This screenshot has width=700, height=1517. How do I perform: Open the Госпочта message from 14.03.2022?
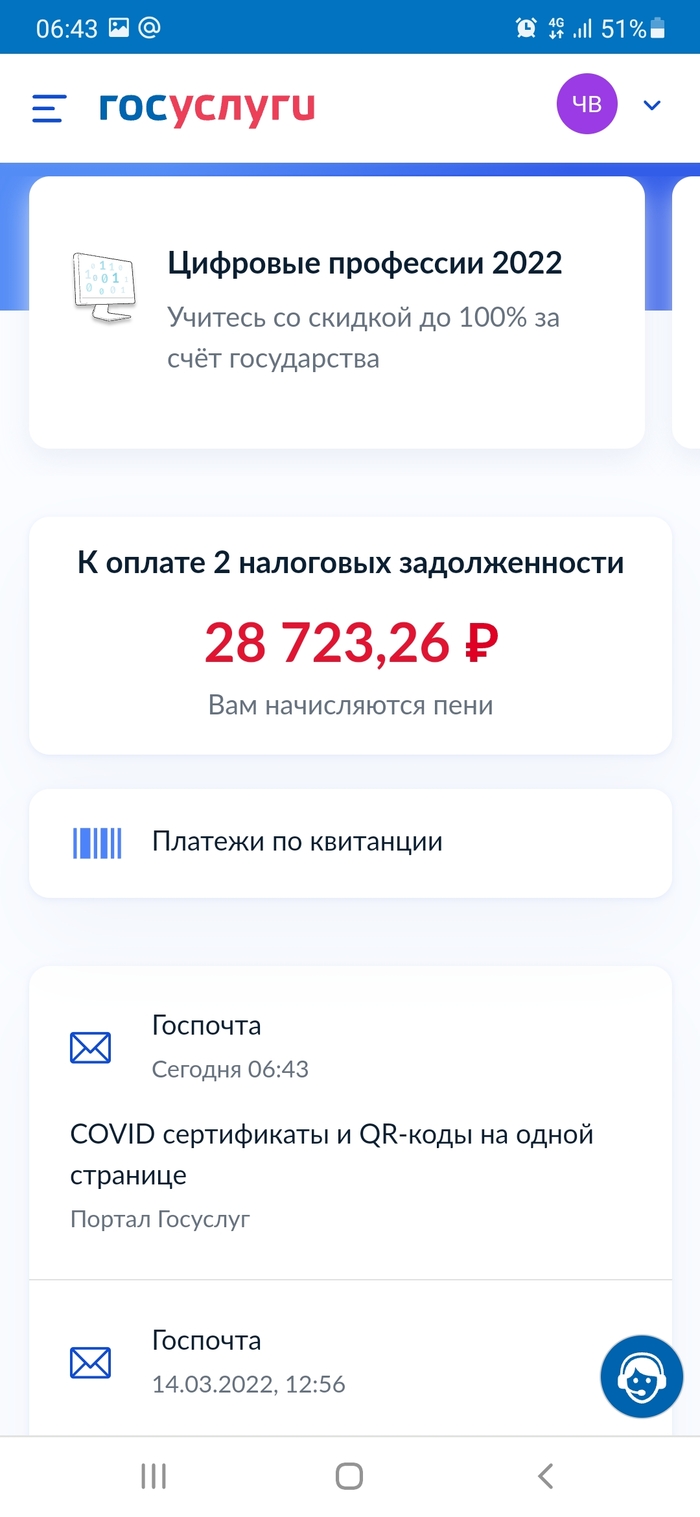pos(300,1360)
